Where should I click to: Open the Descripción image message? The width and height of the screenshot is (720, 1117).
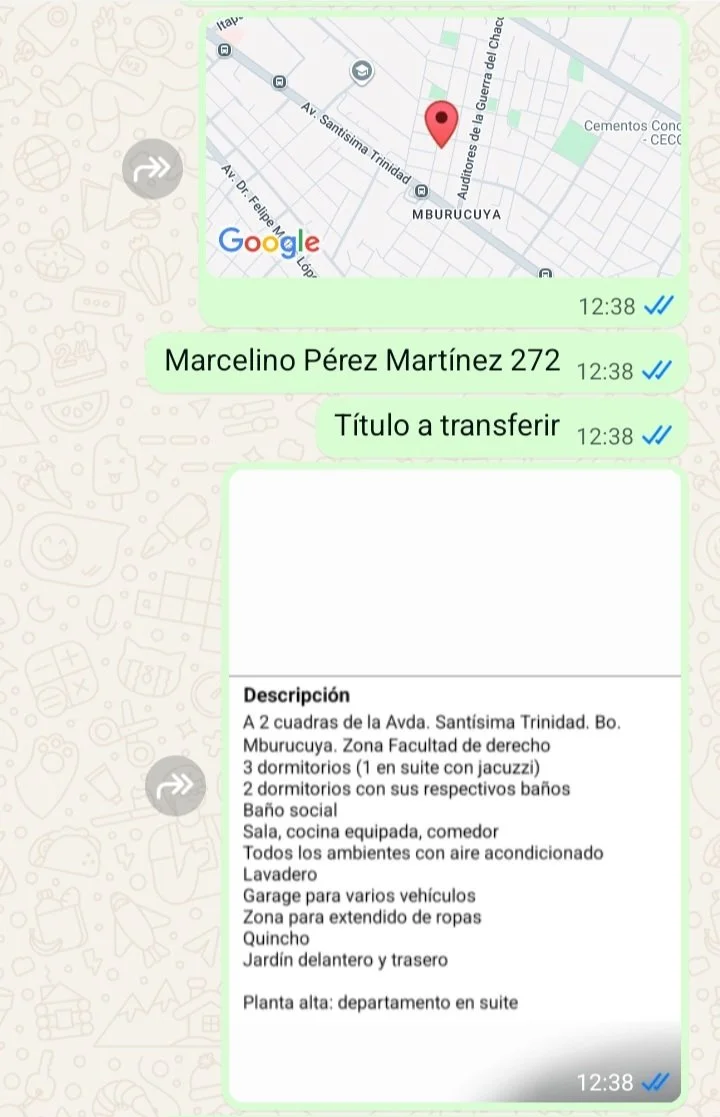455,780
